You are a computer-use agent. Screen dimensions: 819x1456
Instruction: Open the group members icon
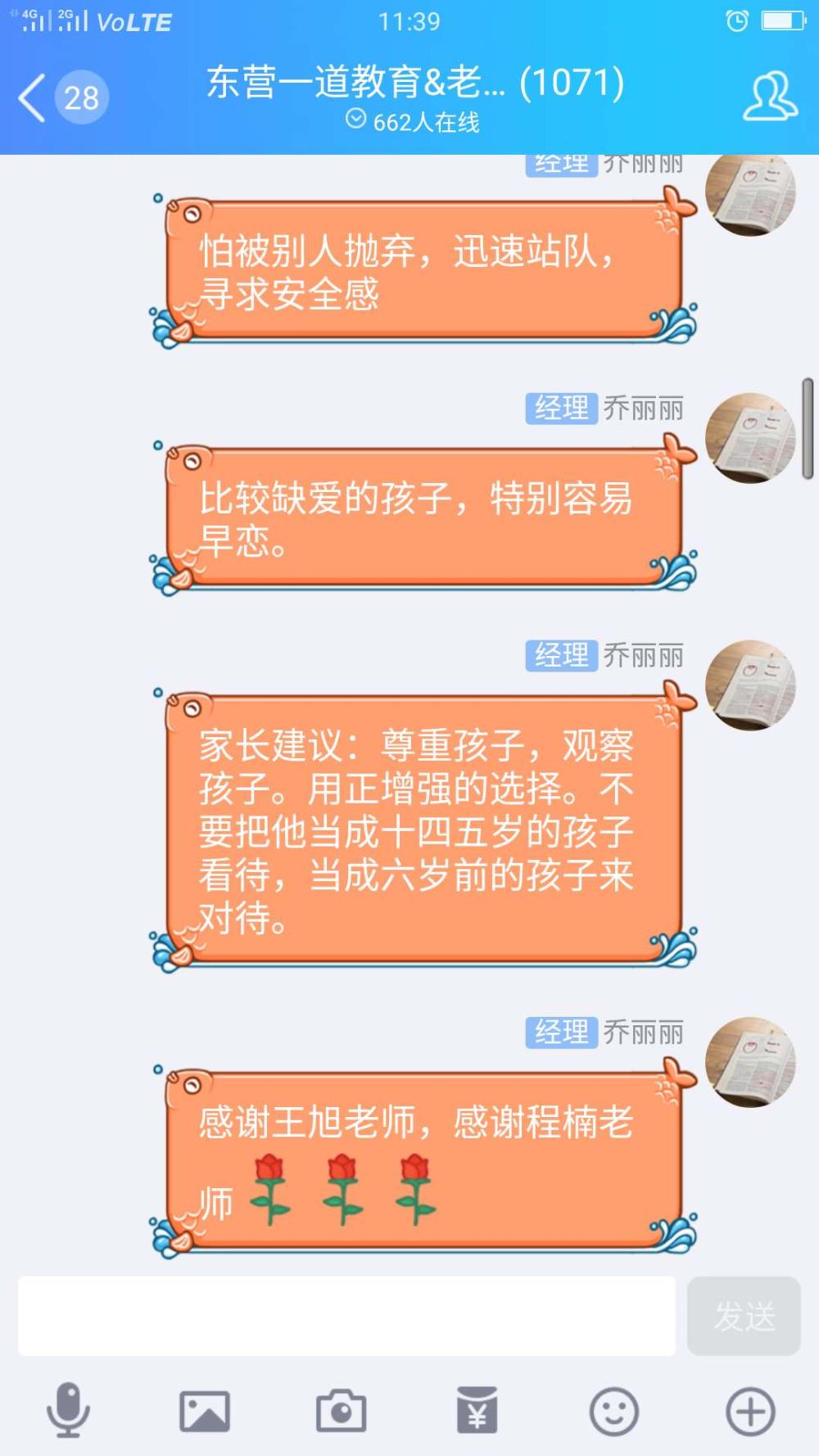point(770,96)
